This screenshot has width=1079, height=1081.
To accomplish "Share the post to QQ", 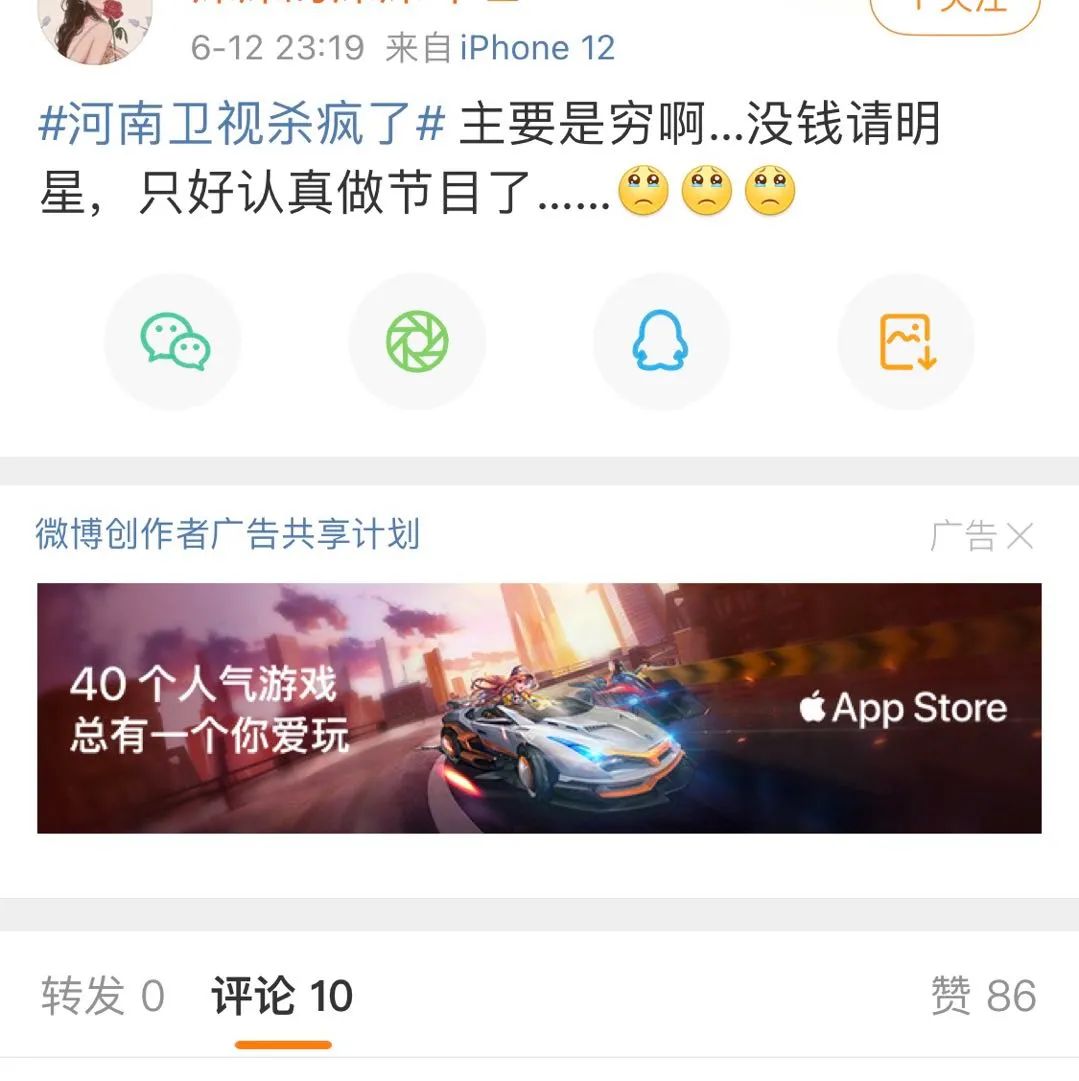I will 661,341.
